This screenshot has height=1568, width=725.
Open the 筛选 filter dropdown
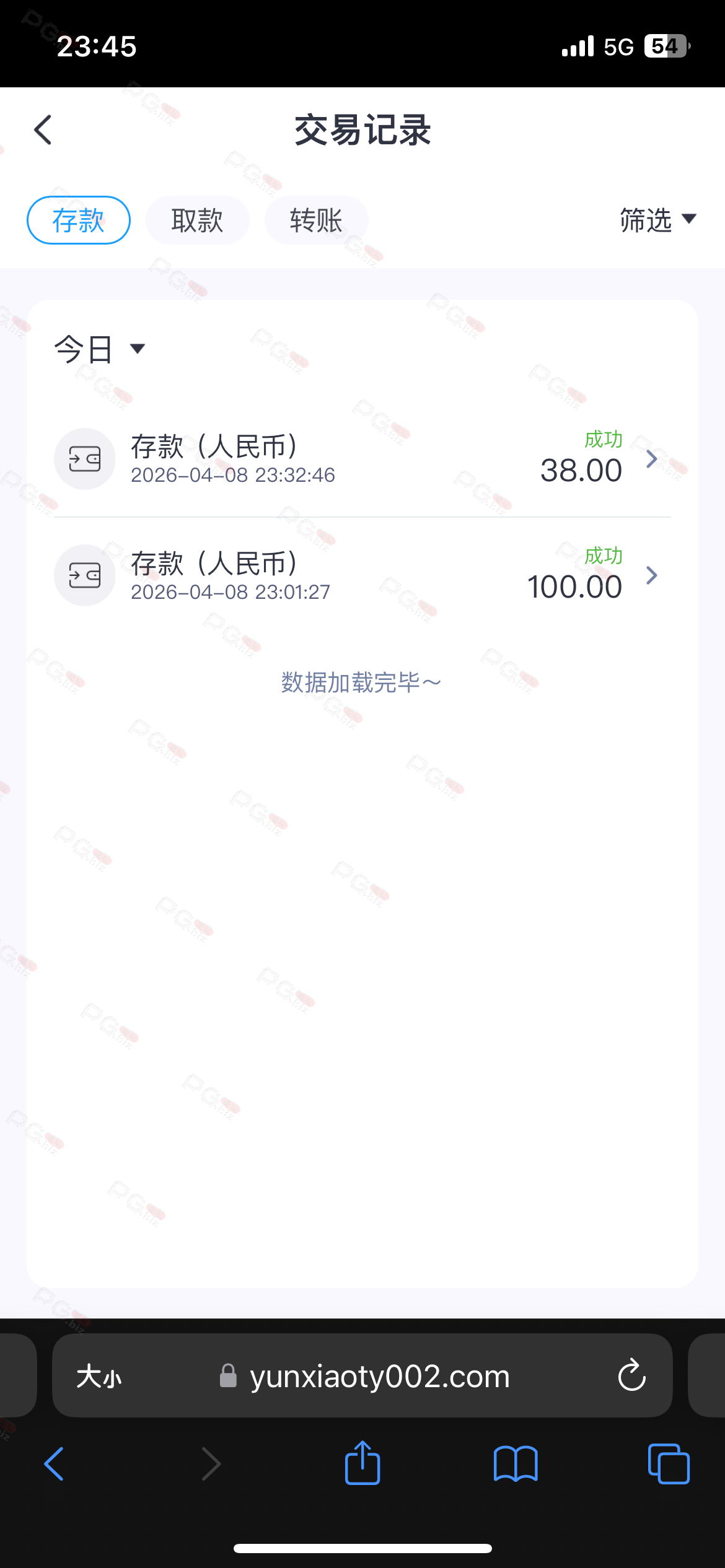coord(657,220)
